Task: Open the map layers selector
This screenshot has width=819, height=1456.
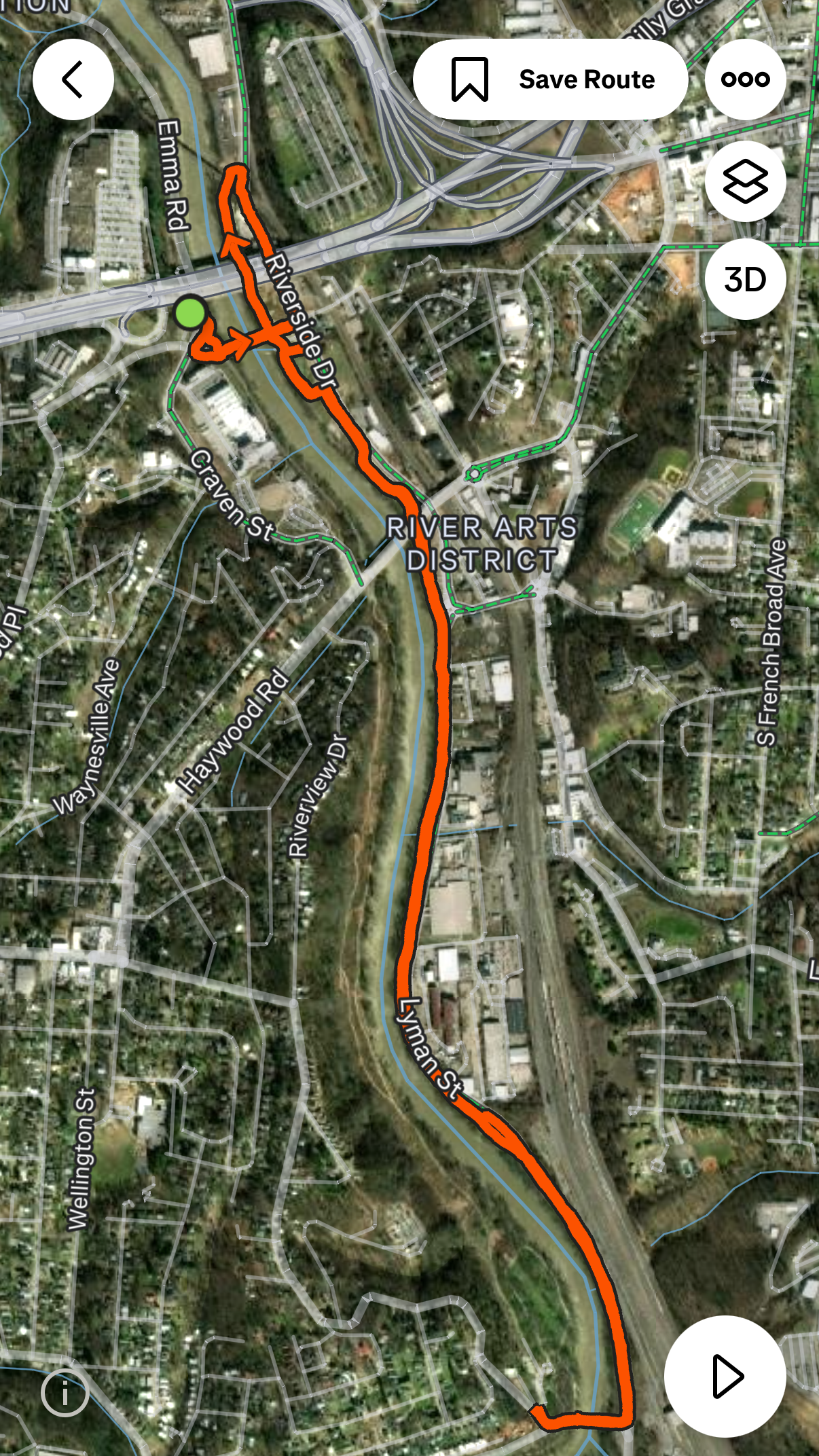Action: pyautogui.click(x=745, y=181)
